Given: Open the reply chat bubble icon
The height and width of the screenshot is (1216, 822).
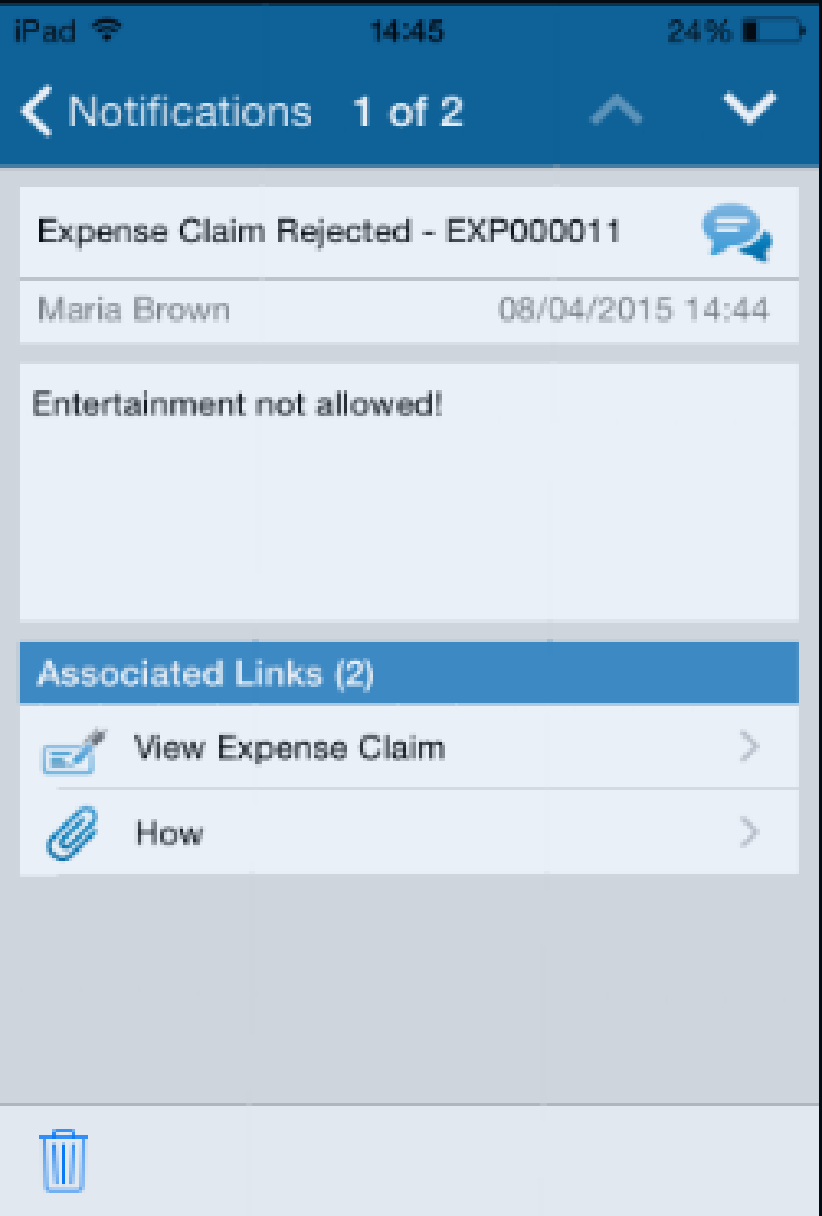Looking at the screenshot, I should click(x=736, y=232).
